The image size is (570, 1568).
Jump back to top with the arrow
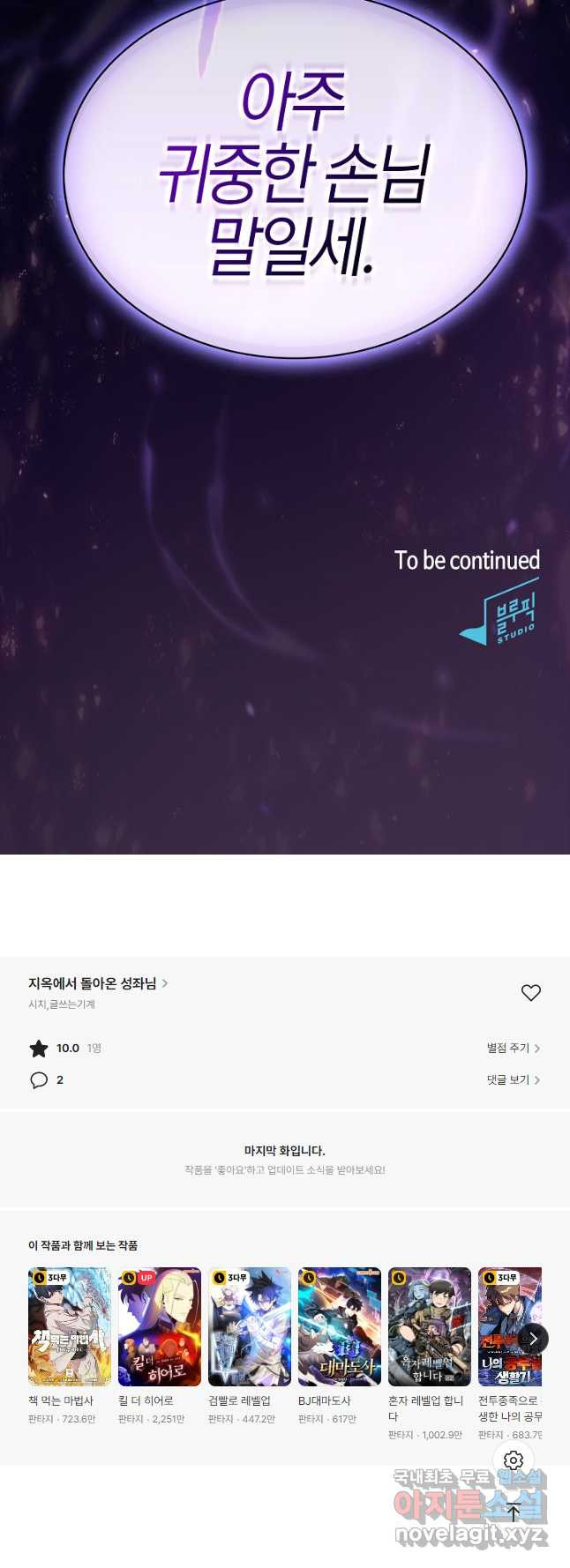(x=514, y=1513)
